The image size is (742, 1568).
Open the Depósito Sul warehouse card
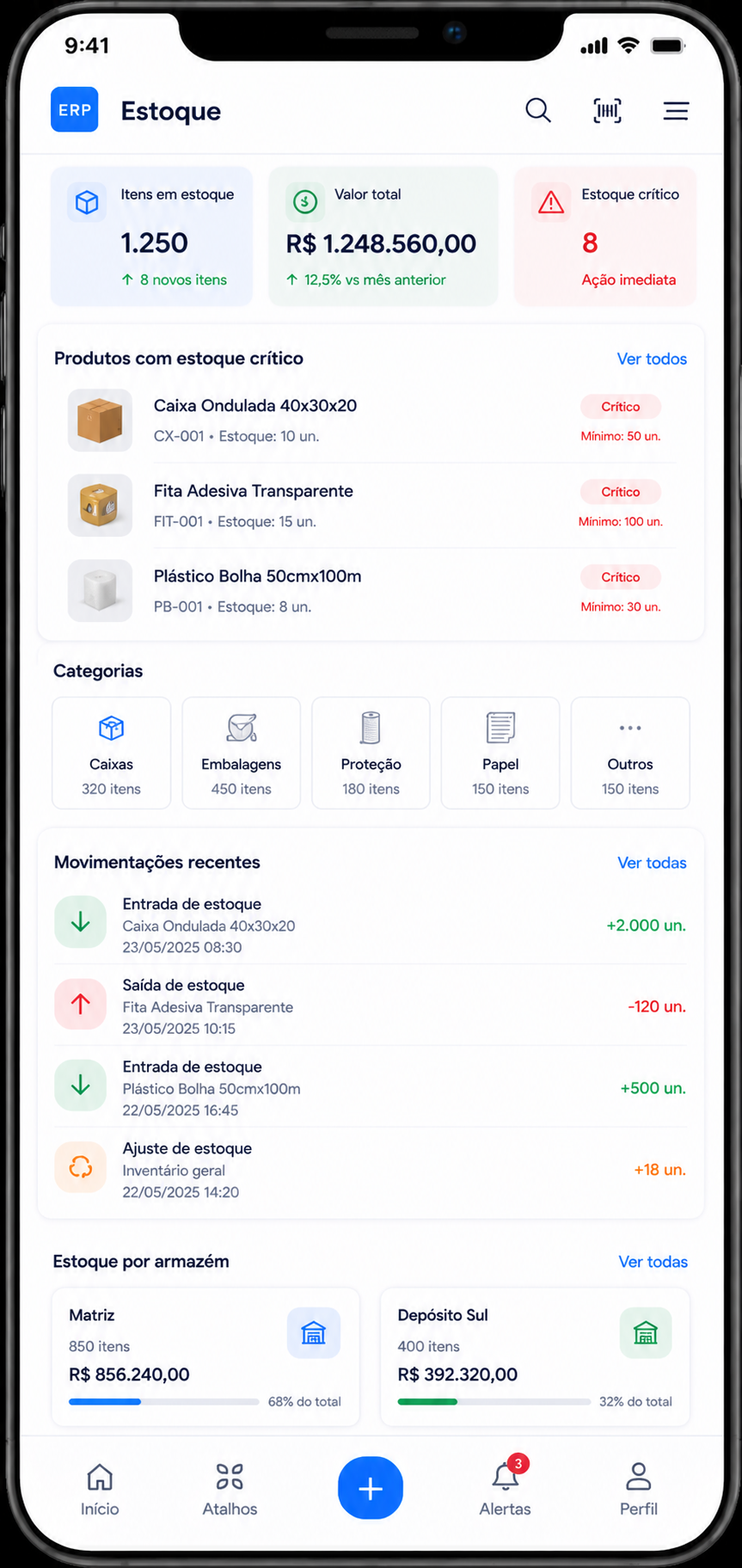click(x=535, y=1356)
